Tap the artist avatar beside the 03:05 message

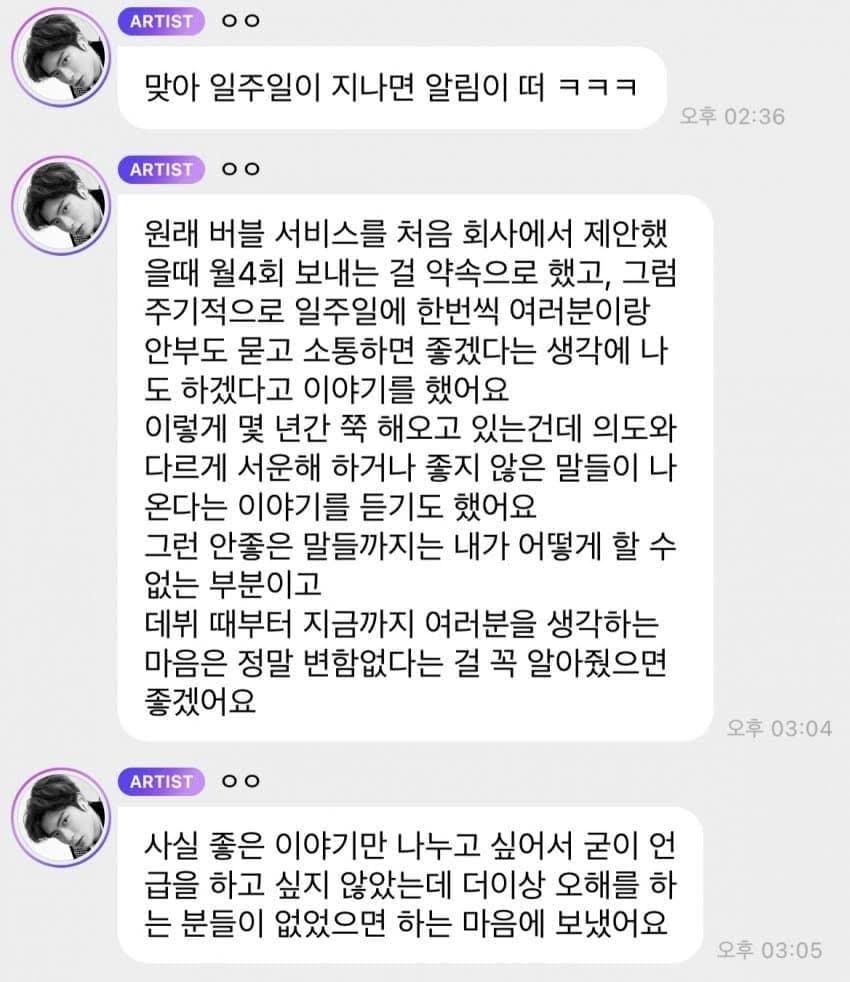(60, 817)
